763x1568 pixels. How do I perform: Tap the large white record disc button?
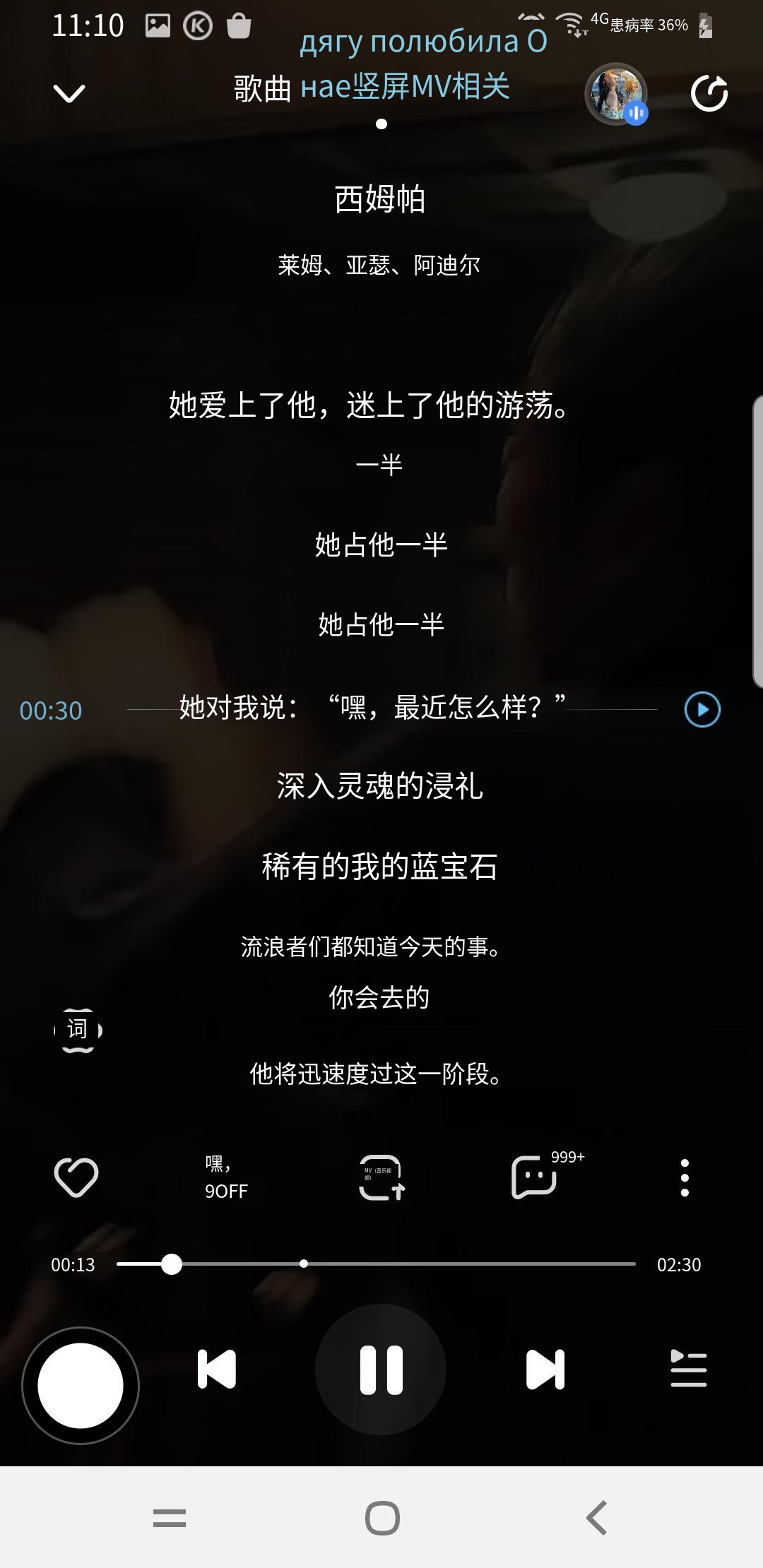click(x=81, y=1384)
